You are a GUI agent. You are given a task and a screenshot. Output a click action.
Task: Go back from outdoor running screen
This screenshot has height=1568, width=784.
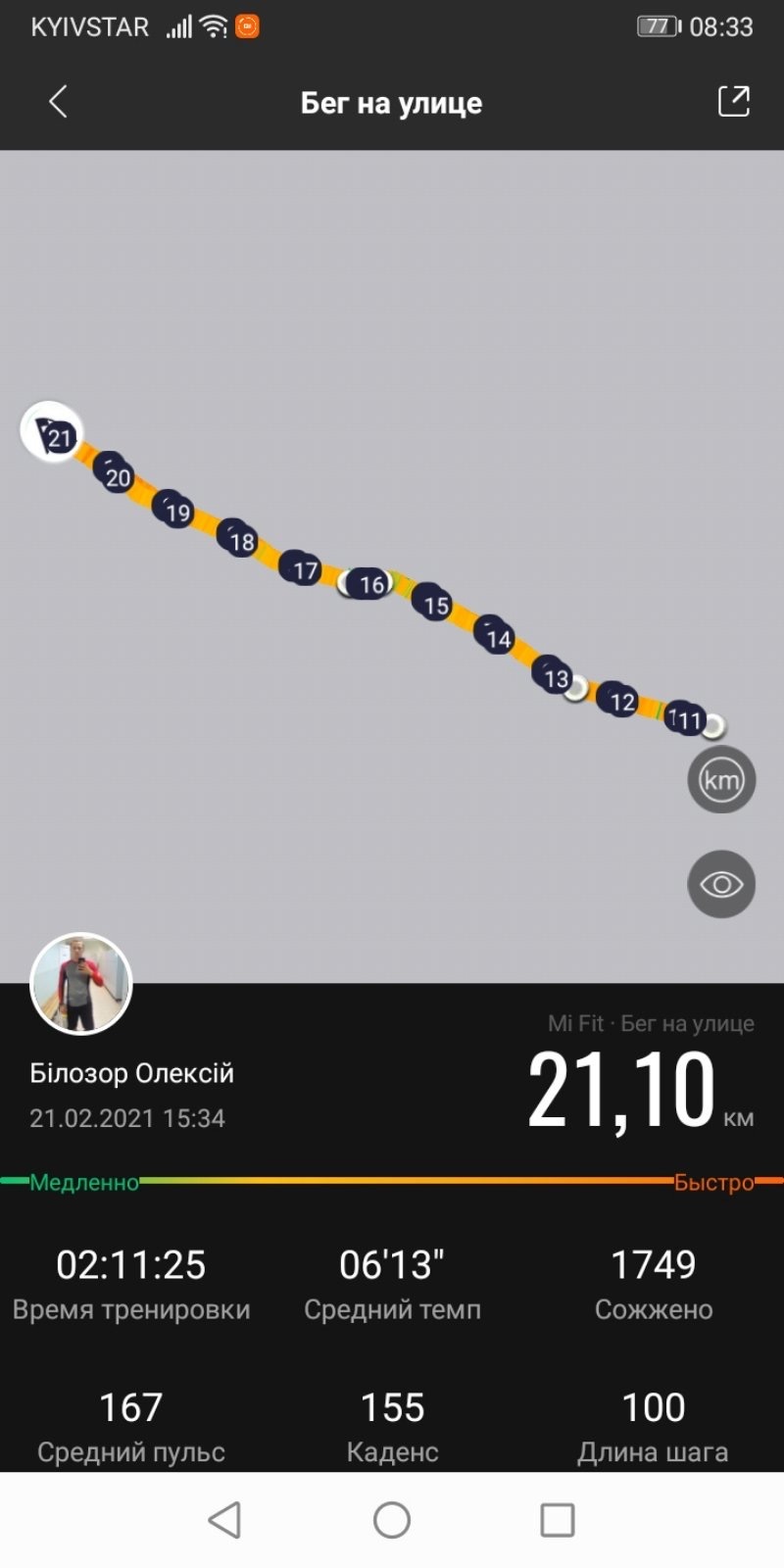[58, 102]
